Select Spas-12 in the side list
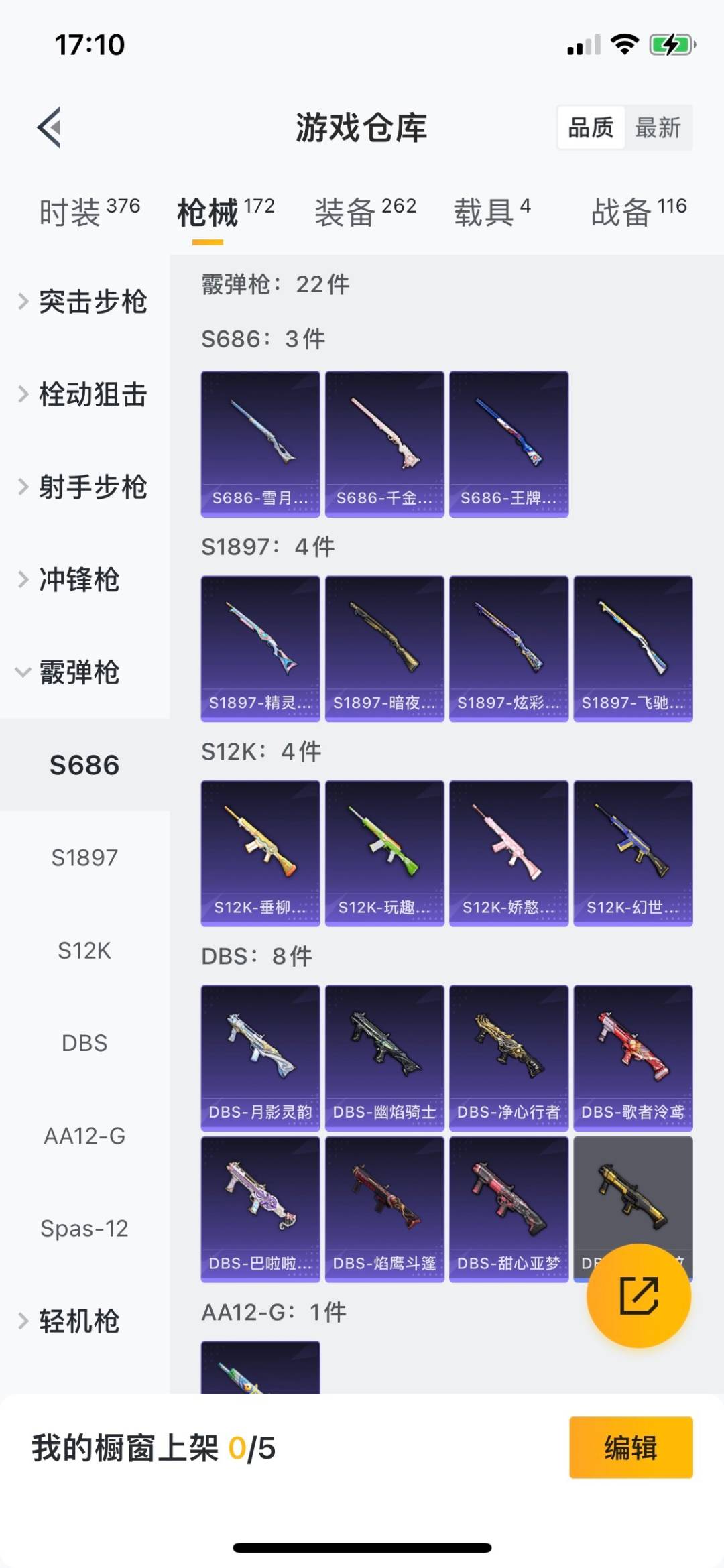The image size is (724, 1568). point(84,1228)
